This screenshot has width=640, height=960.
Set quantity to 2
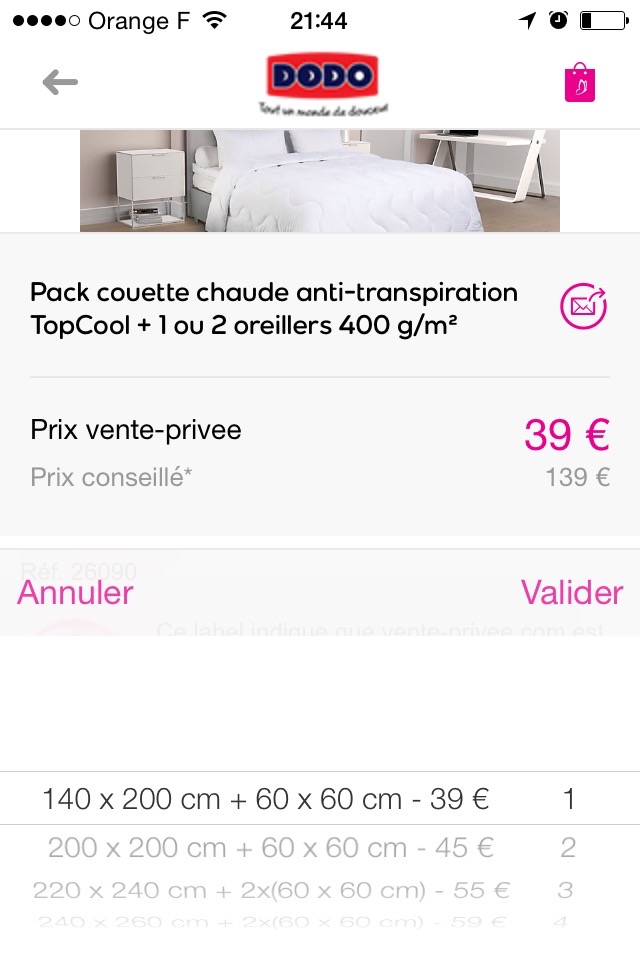568,848
